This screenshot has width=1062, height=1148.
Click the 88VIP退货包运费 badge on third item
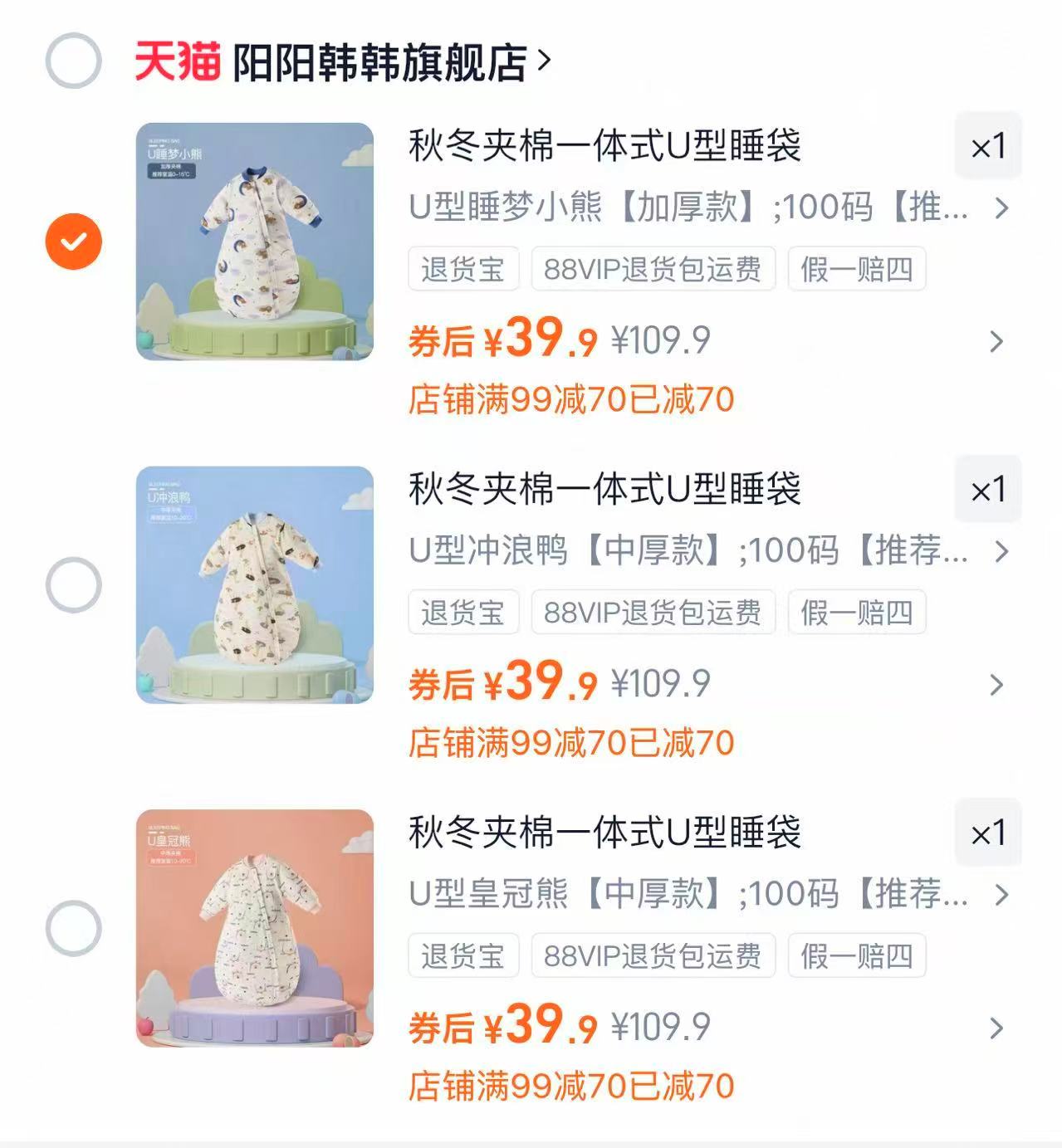653,956
